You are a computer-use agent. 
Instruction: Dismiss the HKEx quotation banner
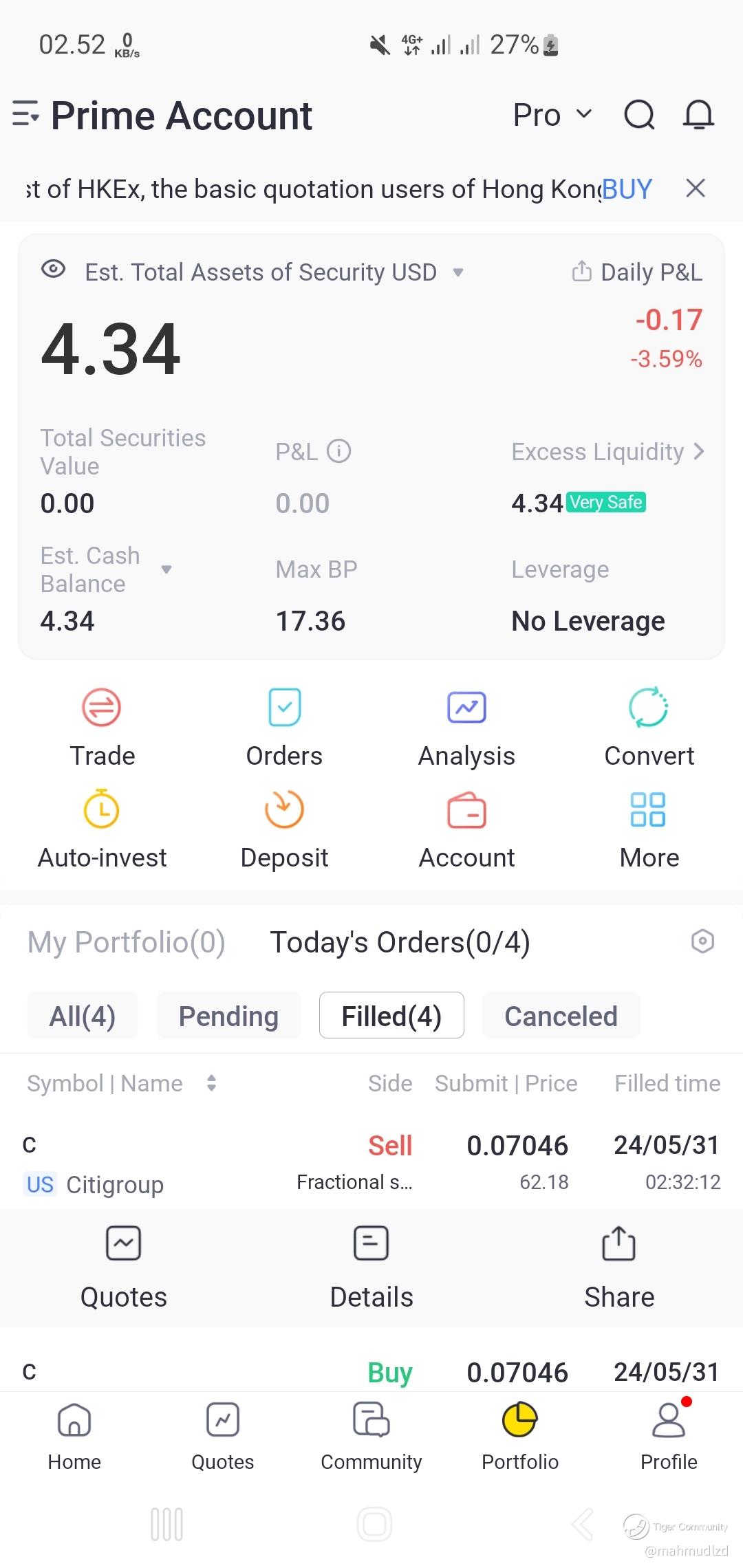click(696, 188)
